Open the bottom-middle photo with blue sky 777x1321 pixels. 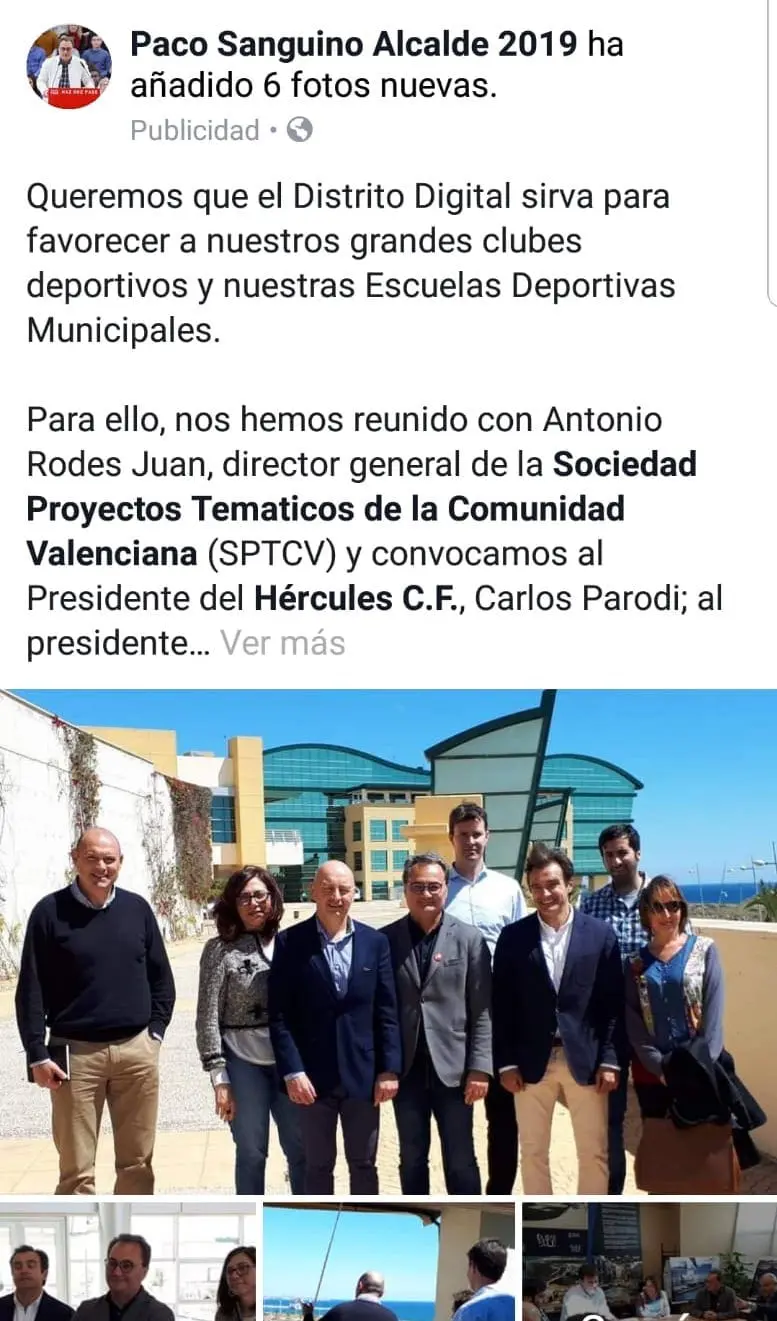pyautogui.click(x=388, y=1262)
